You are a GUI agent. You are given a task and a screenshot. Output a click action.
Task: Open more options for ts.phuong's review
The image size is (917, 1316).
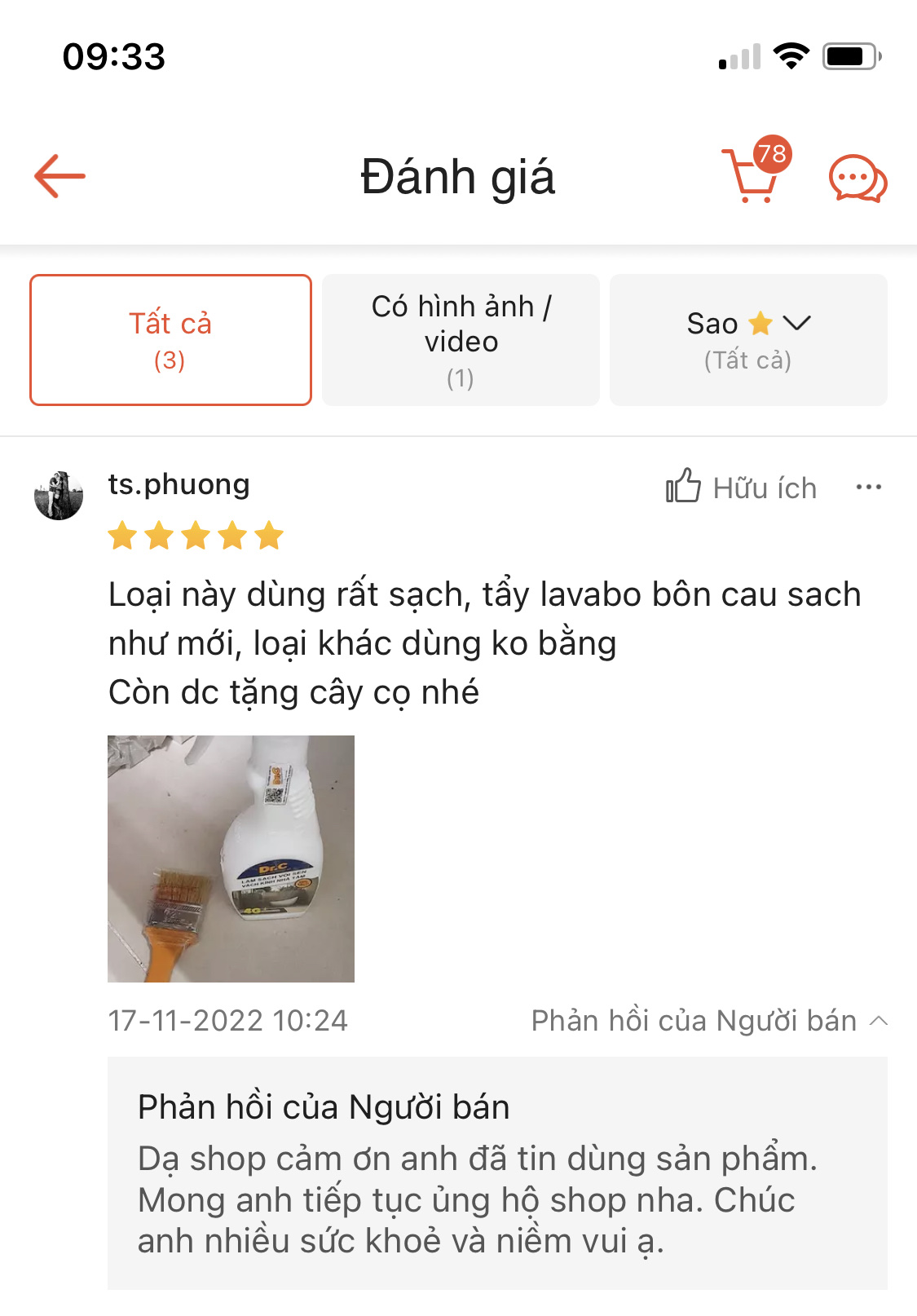click(868, 487)
